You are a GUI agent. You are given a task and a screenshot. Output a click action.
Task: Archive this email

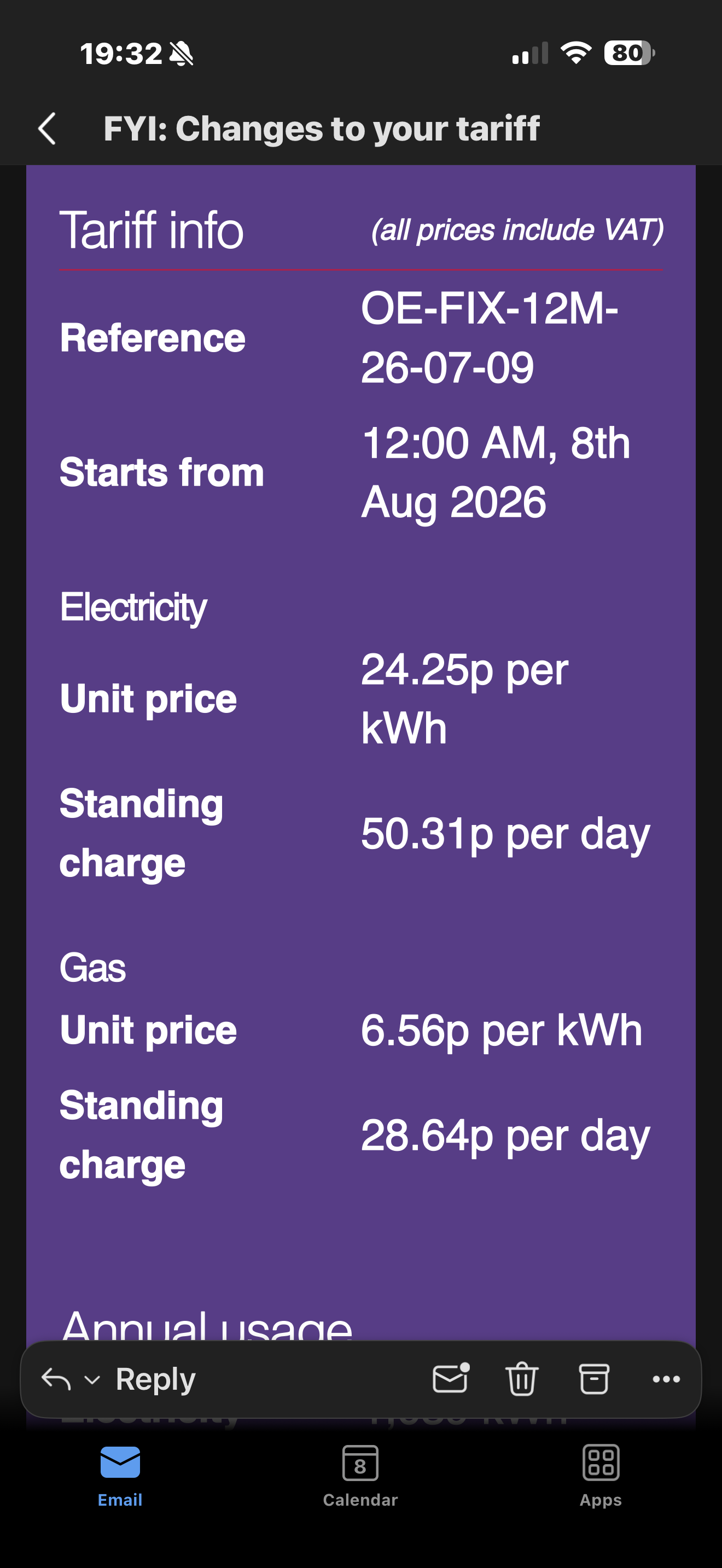(593, 1379)
